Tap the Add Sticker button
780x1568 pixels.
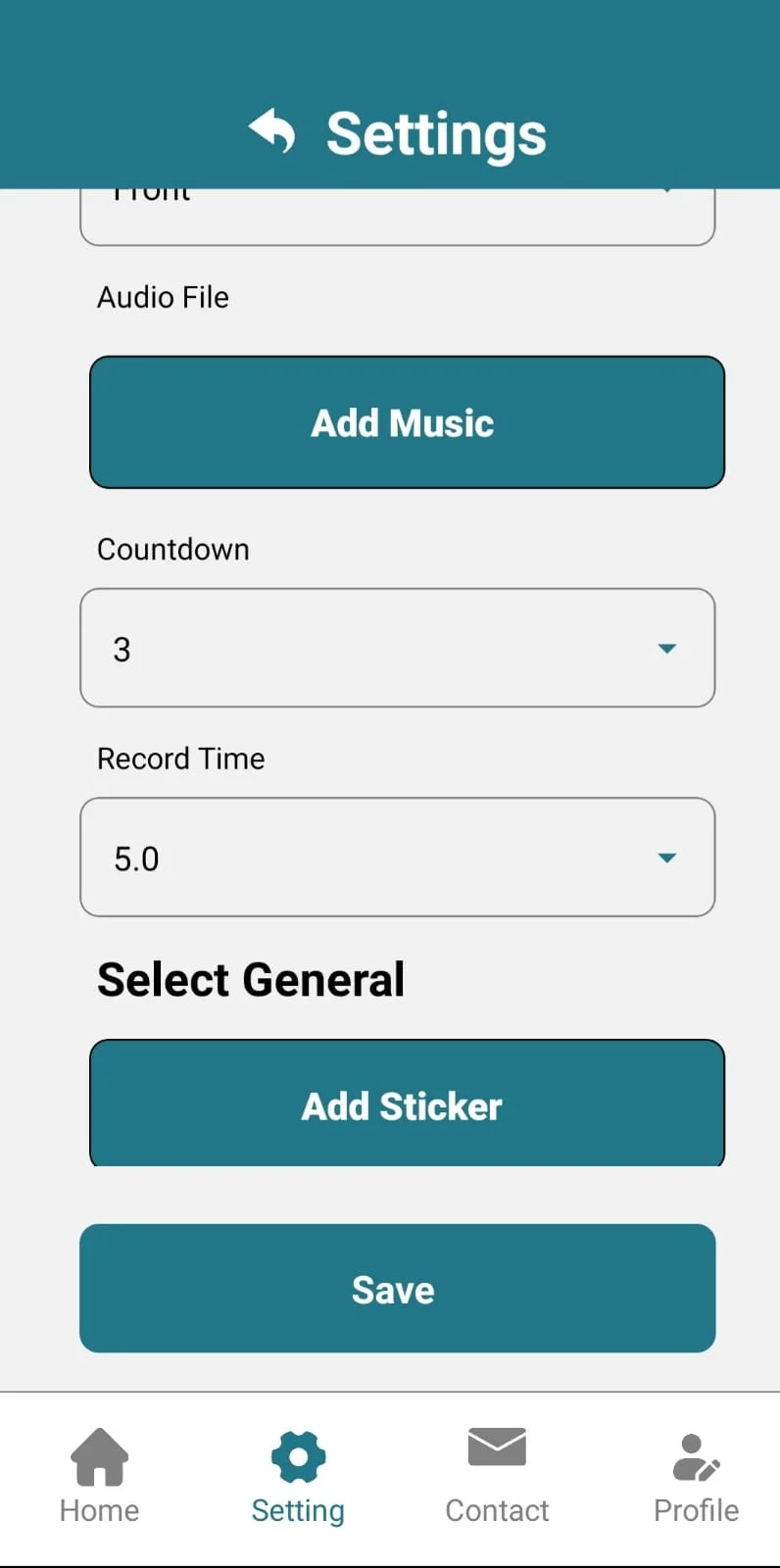[407, 1103]
